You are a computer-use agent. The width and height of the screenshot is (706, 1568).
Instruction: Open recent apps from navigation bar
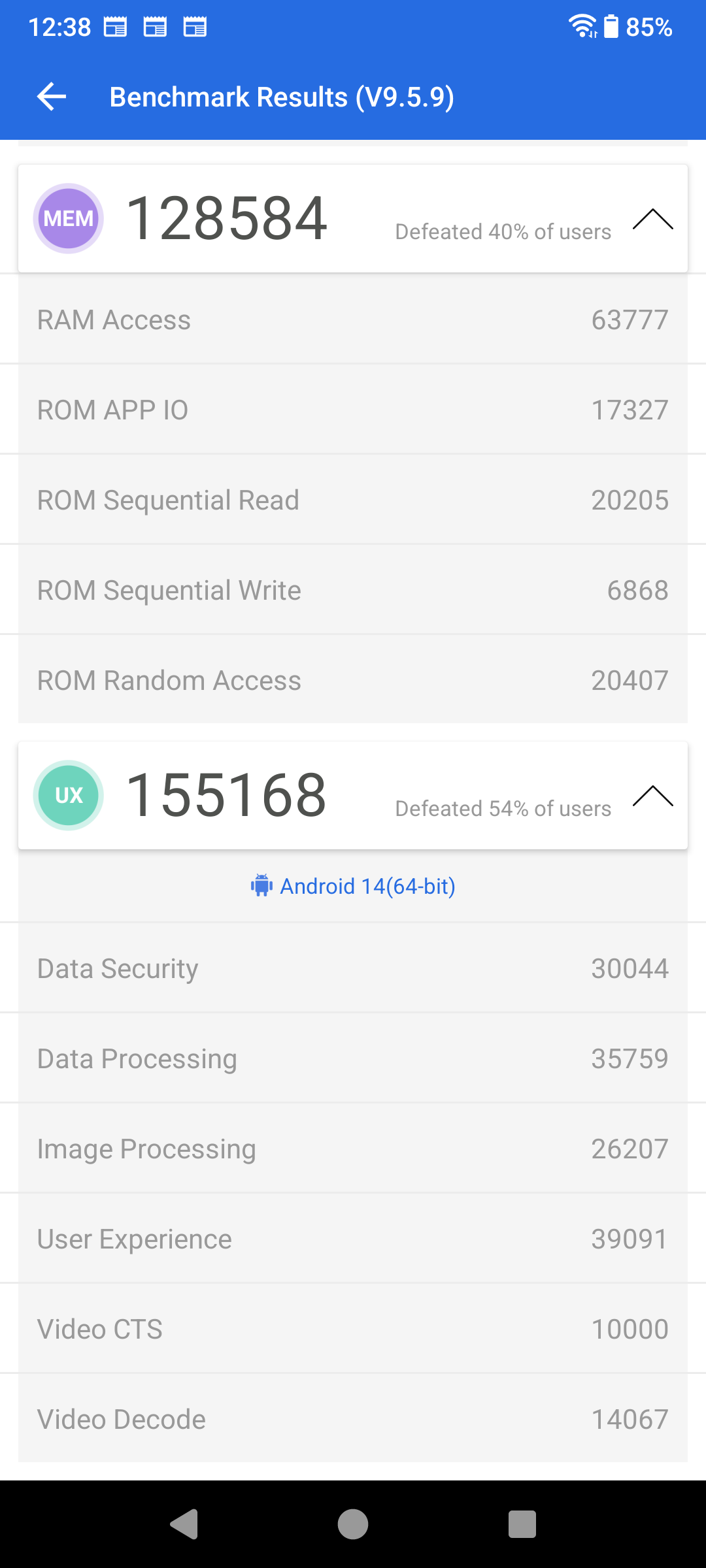pos(522,1524)
